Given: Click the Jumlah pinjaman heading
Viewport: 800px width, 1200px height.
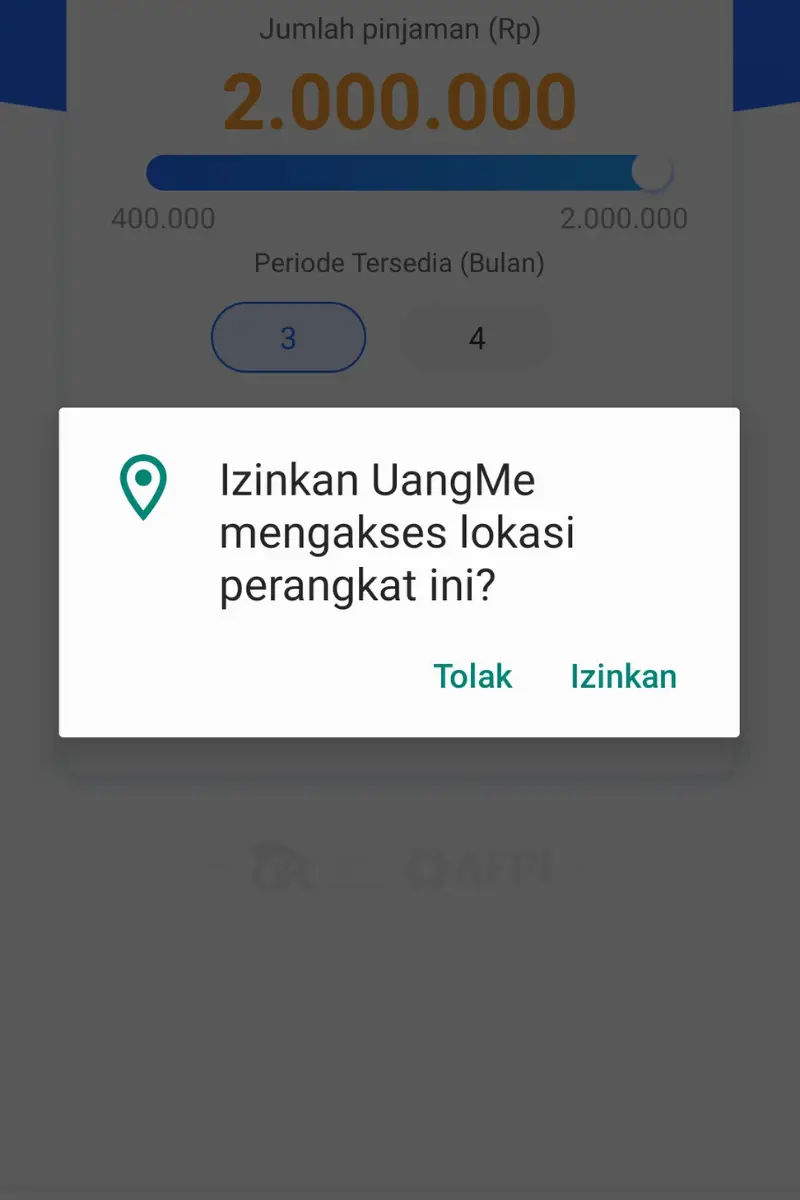Looking at the screenshot, I should tap(400, 29).
